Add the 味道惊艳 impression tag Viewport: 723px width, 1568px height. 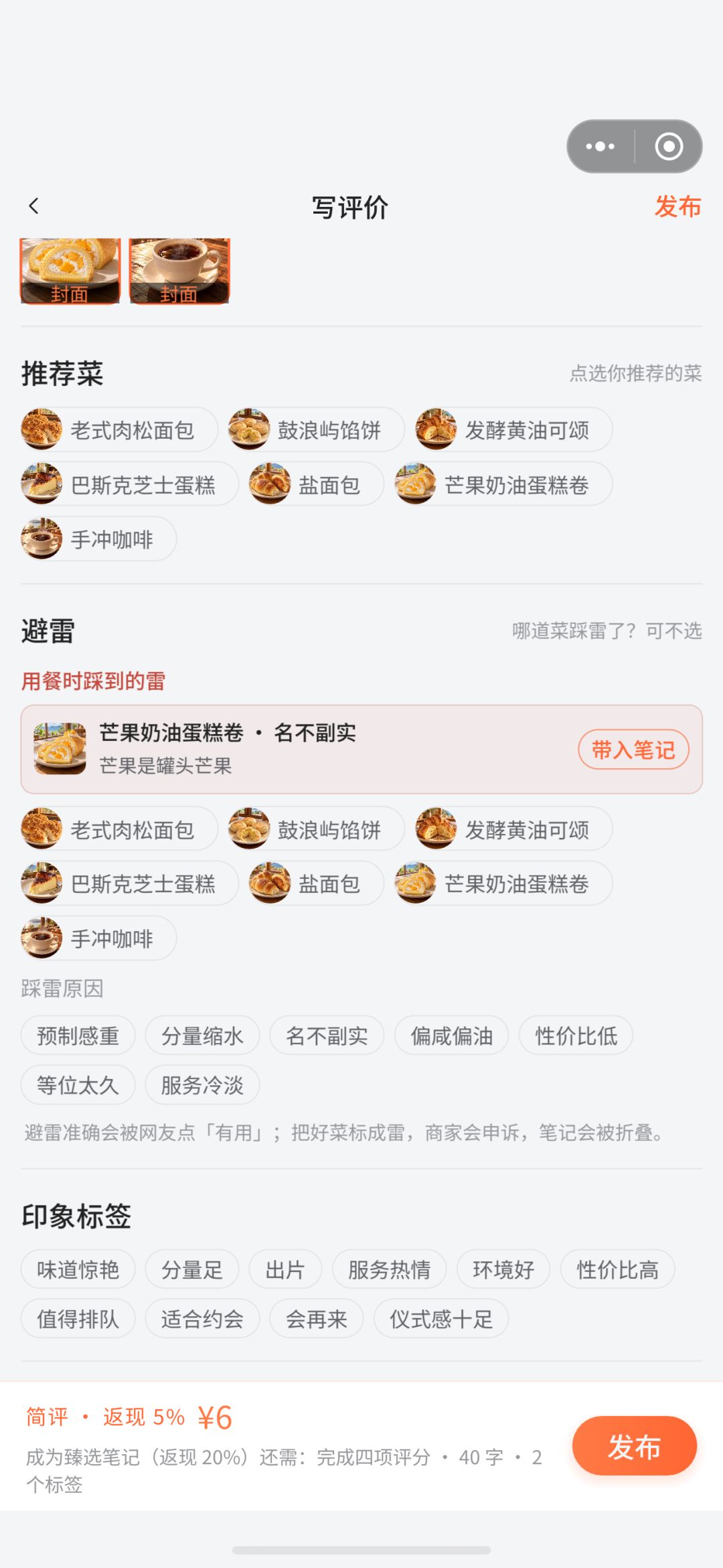point(78,1269)
